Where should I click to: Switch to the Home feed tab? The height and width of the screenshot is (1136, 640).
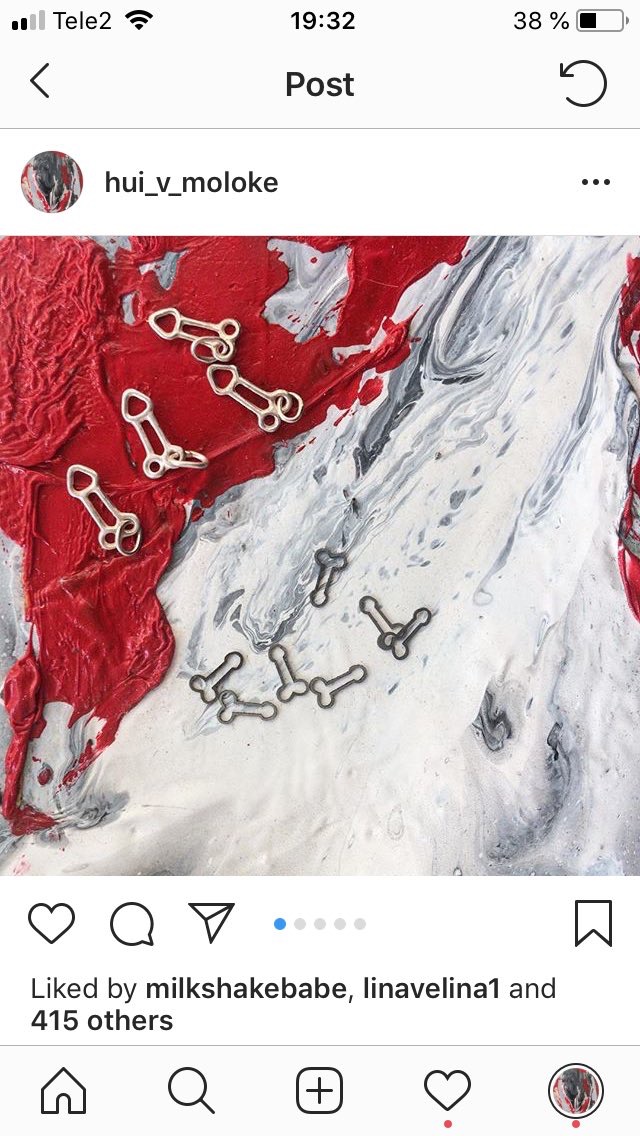[64, 1090]
